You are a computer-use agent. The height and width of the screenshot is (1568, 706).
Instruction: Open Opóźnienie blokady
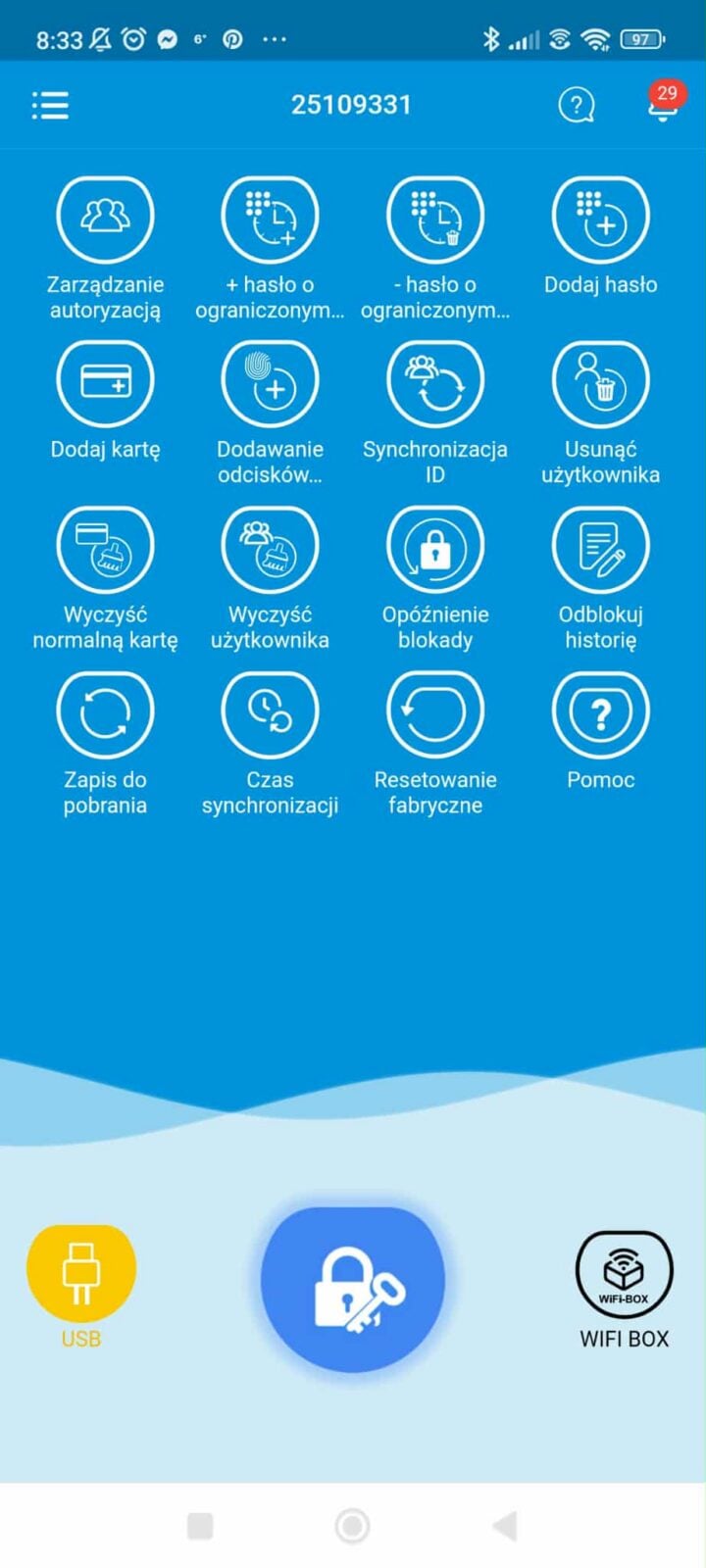point(435,548)
